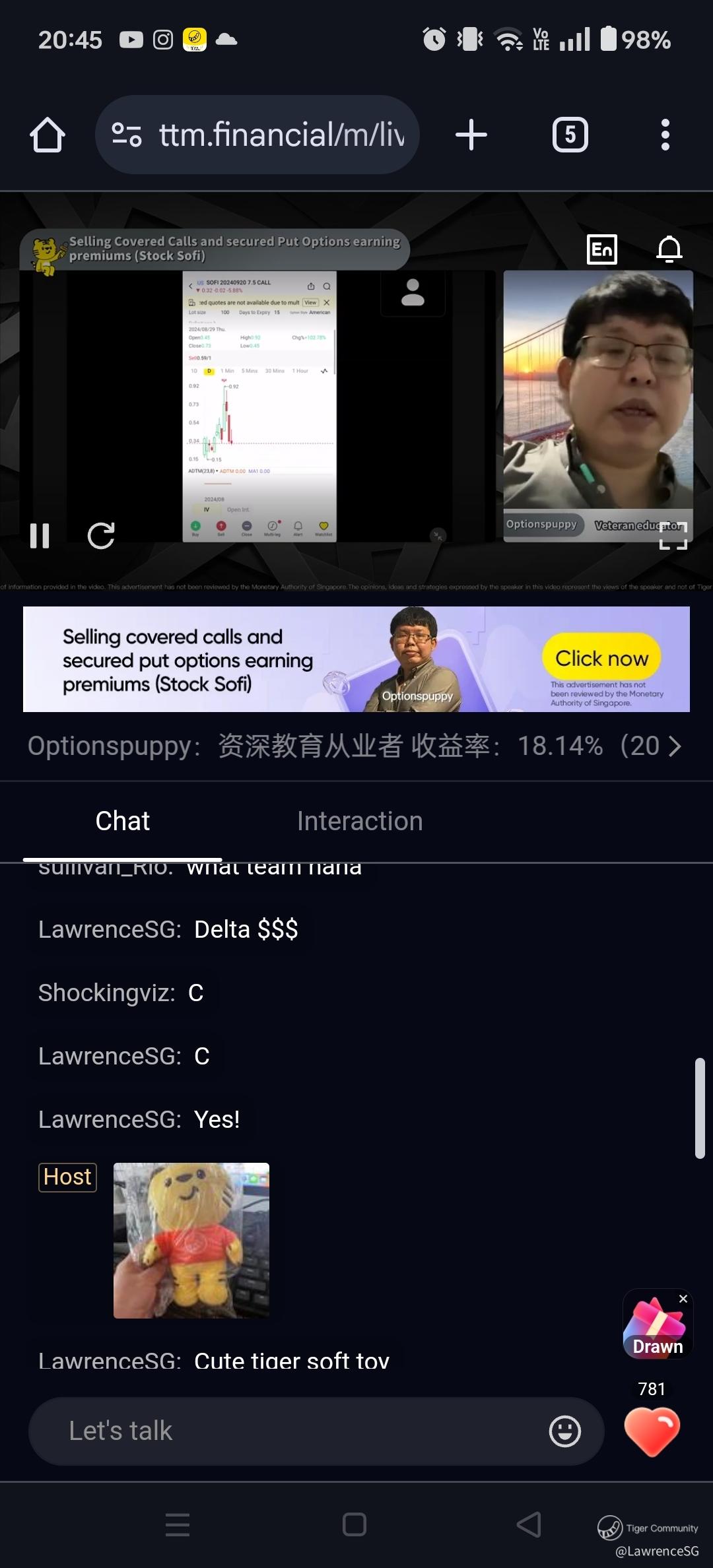The image size is (713, 1568).
Task: Open the browser overflow menu
Action: [x=665, y=135]
